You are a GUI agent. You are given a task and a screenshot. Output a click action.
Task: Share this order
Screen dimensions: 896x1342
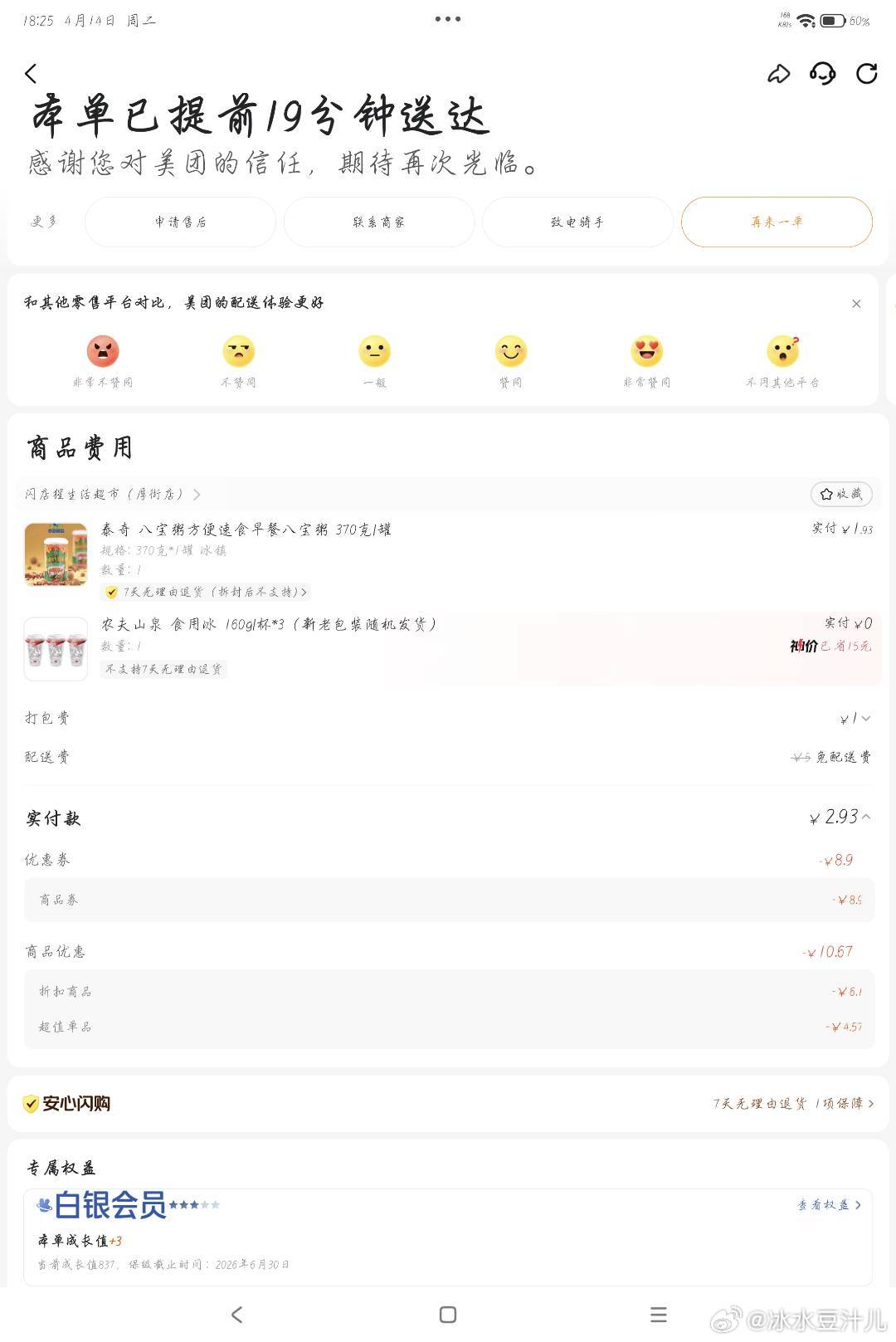click(x=778, y=74)
